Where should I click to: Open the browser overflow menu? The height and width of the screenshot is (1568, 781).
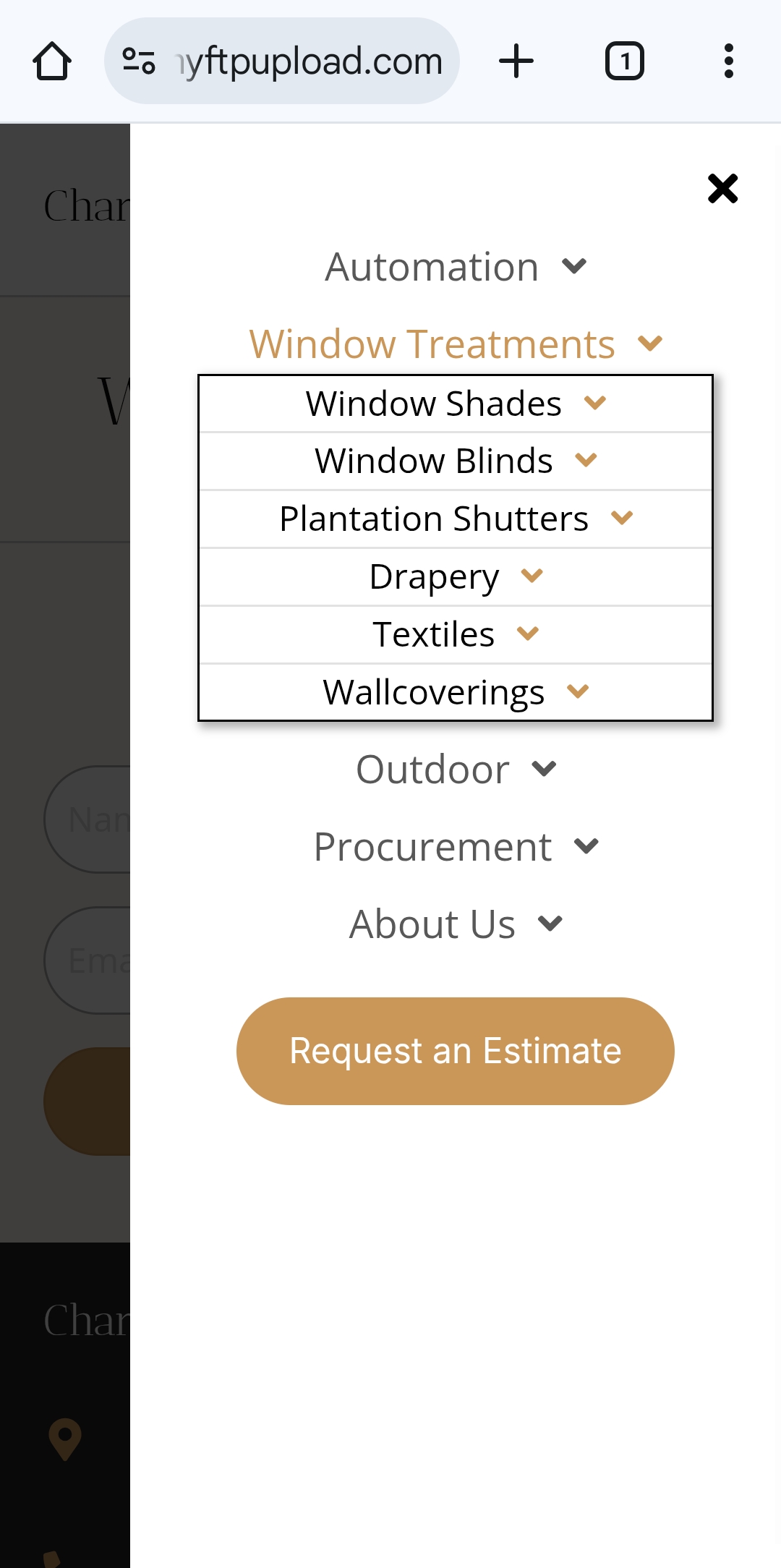coord(729,61)
